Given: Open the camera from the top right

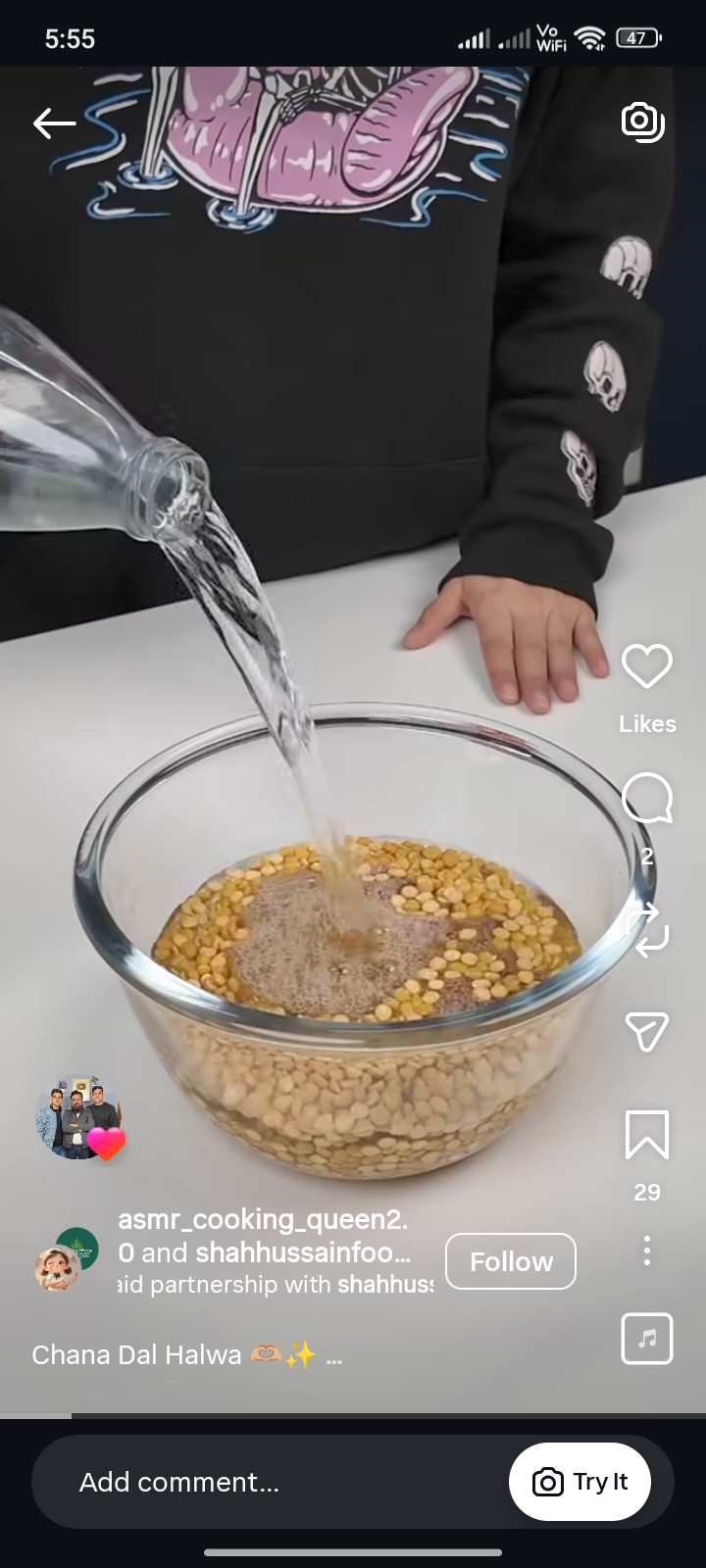Looking at the screenshot, I should pyautogui.click(x=642, y=120).
